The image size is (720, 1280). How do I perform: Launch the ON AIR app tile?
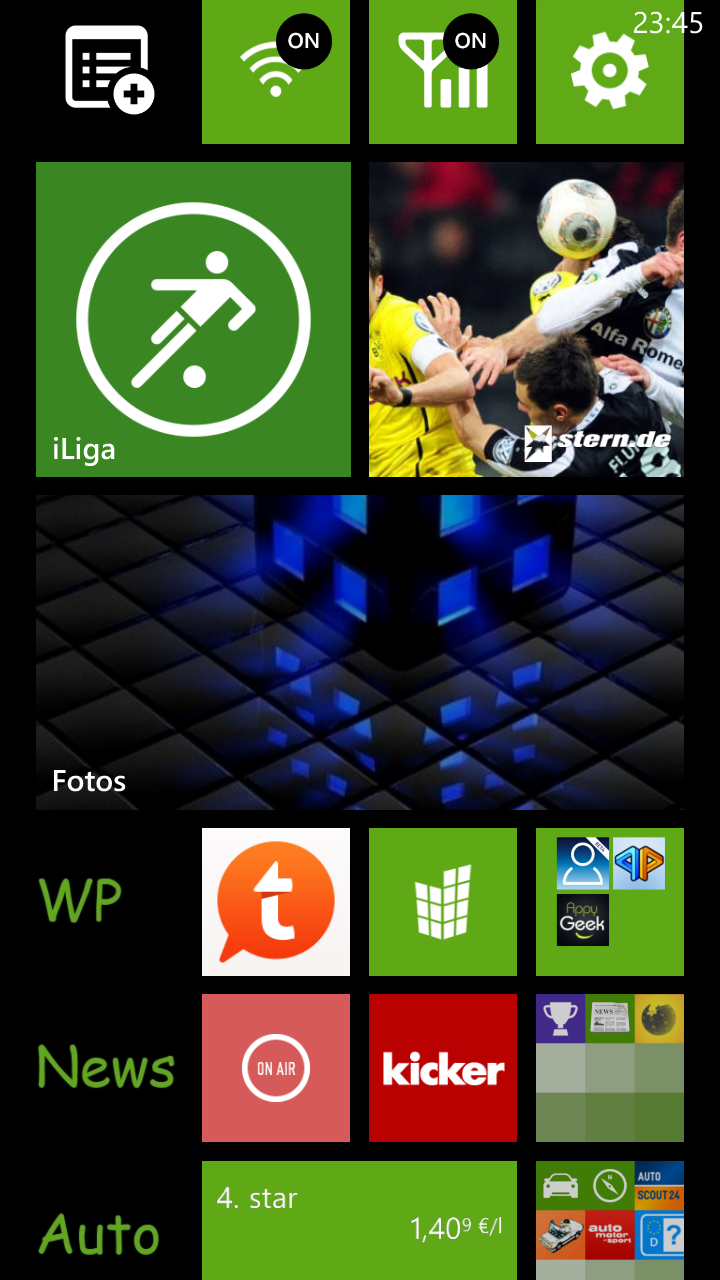(276, 1068)
